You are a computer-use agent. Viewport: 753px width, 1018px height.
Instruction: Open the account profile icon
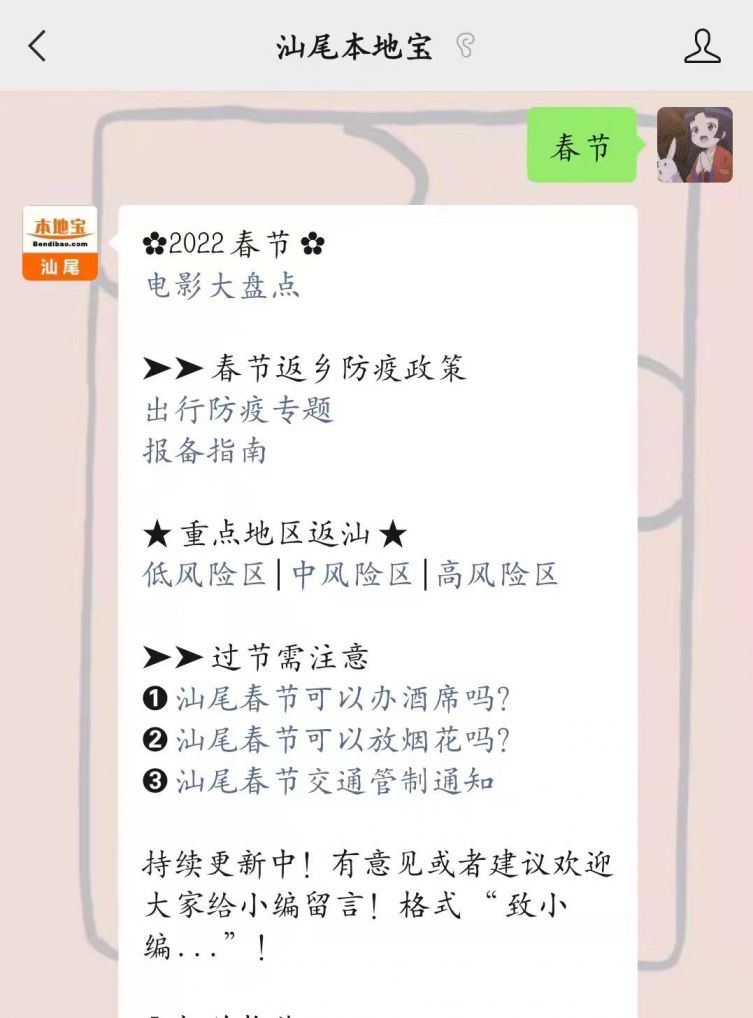point(702,46)
